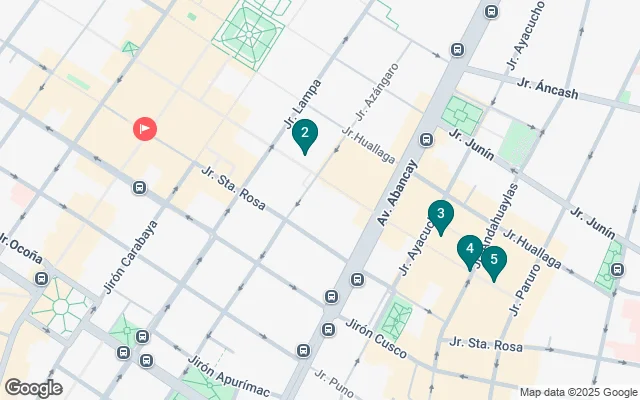Select map marker number 3
The height and width of the screenshot is (400, 640).
pyautogui.click(x=440, y=213)
